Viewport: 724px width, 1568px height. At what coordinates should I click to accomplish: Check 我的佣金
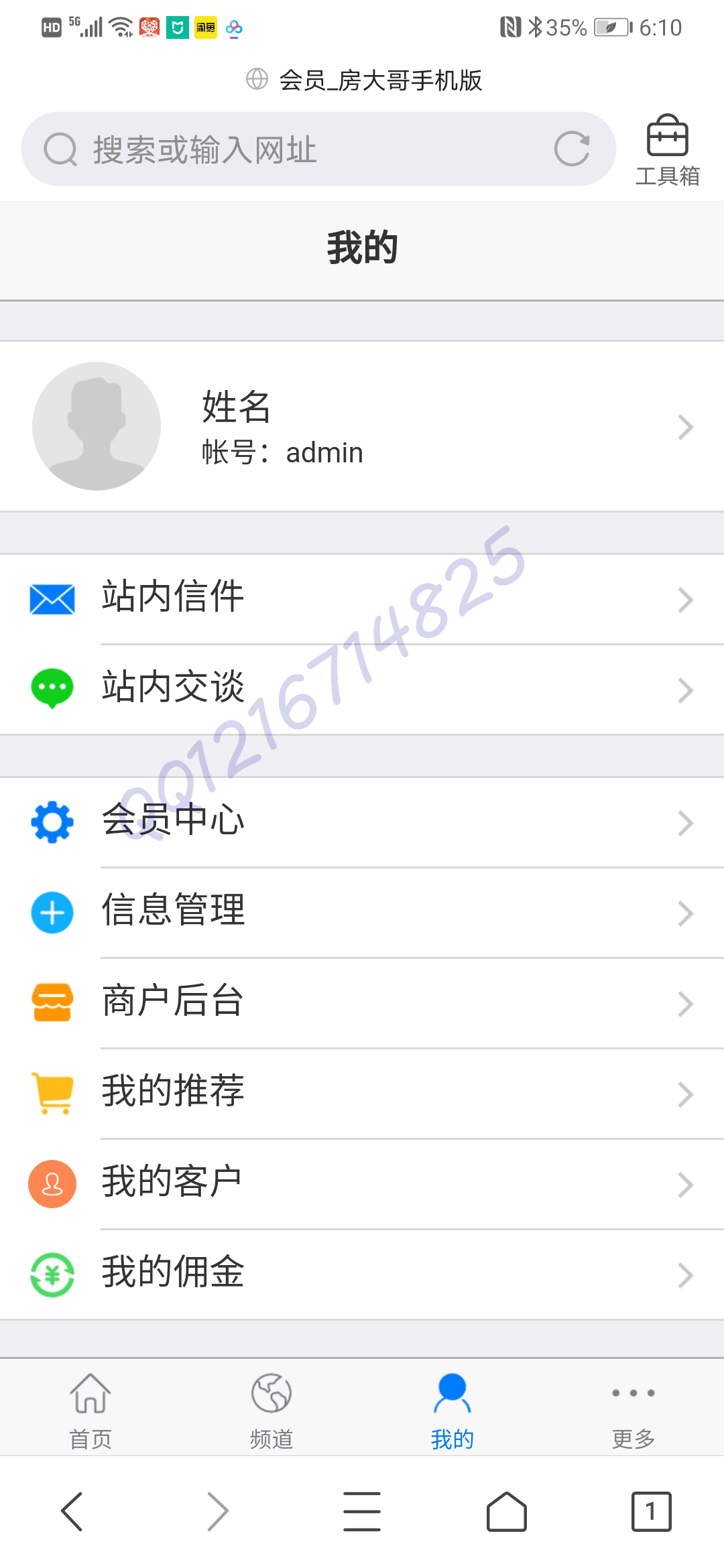tap(362, 1274)
